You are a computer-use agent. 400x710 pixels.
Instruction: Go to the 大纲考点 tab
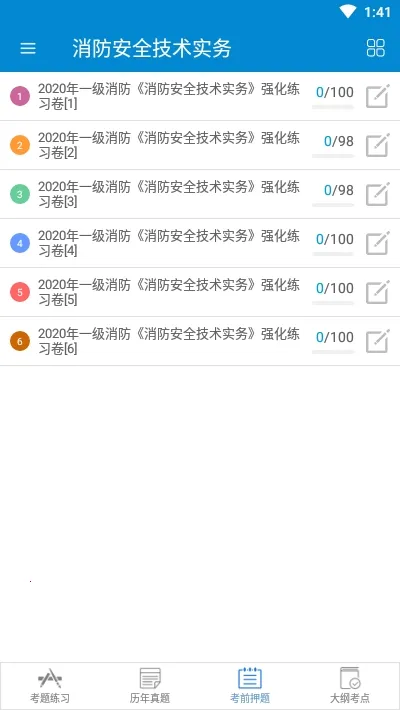coord(350,686)
